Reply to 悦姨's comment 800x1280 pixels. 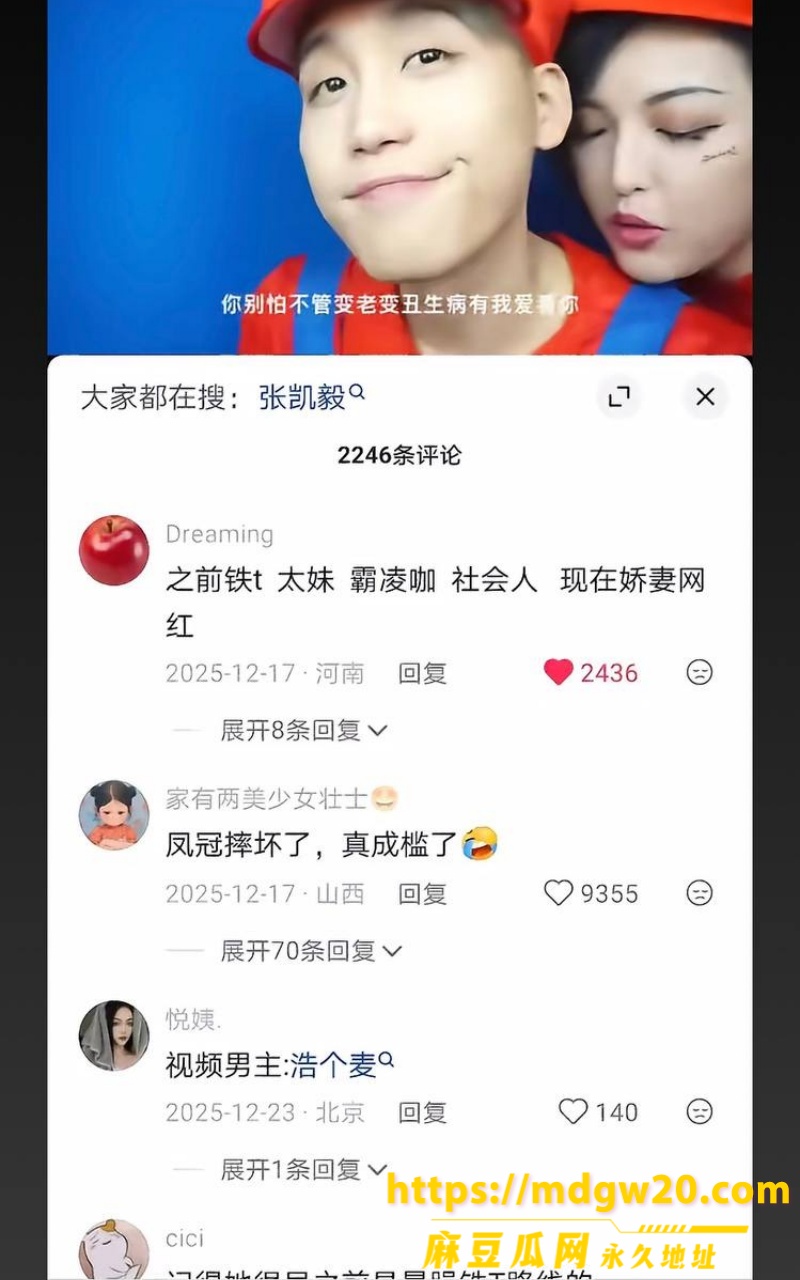(x=422, y=1113)
